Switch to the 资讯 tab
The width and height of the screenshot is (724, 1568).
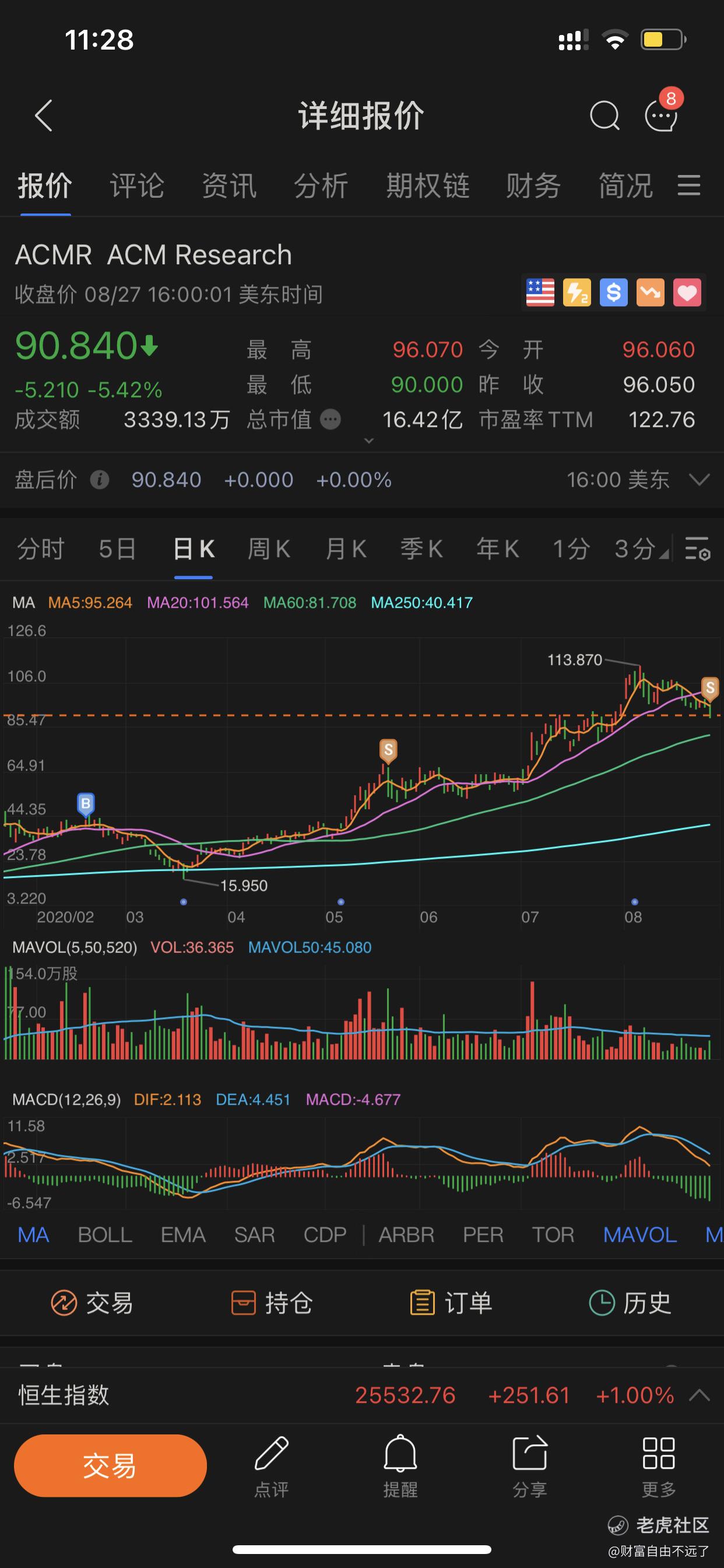tap(229, 185)
